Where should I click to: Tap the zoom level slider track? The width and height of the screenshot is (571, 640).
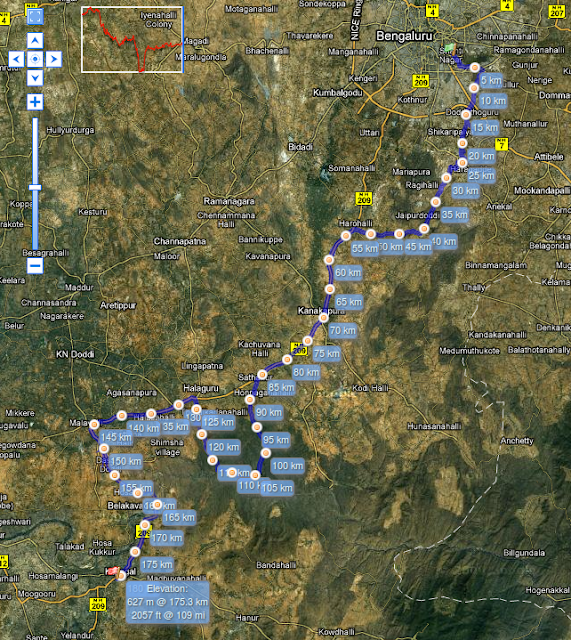click(x=35, y=184)
